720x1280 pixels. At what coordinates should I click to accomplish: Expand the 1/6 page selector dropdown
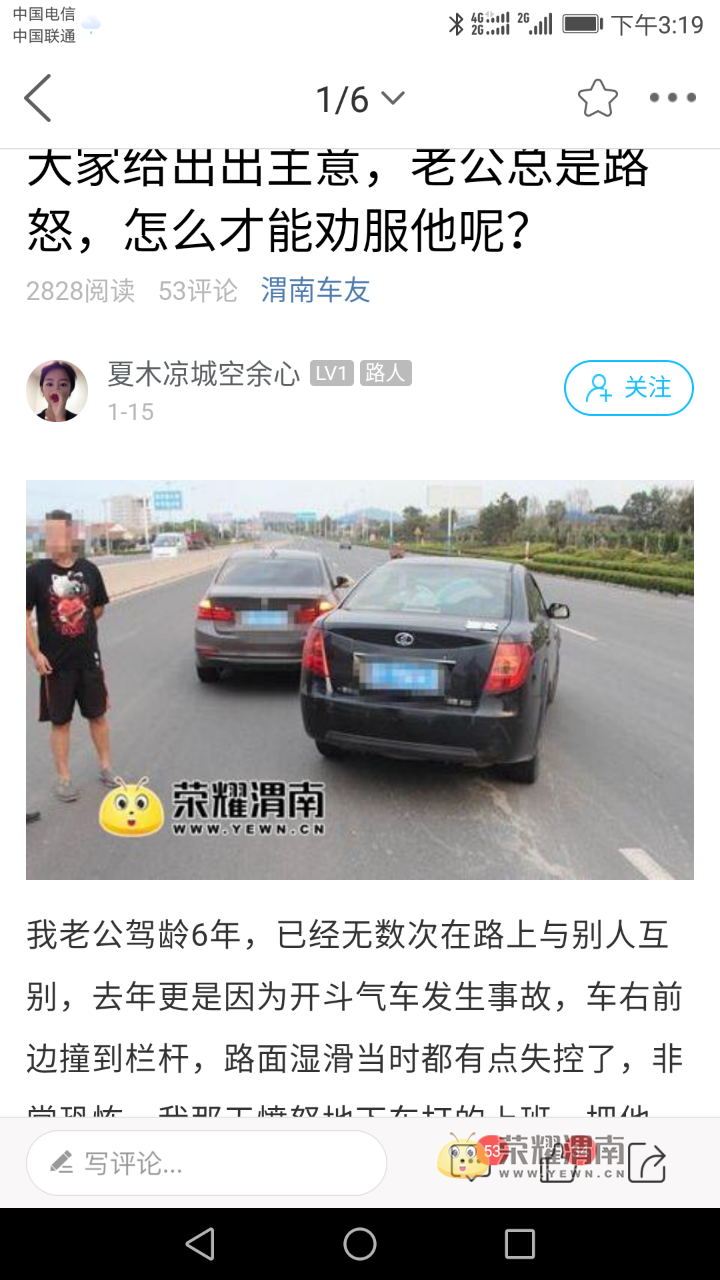point(360,99)
